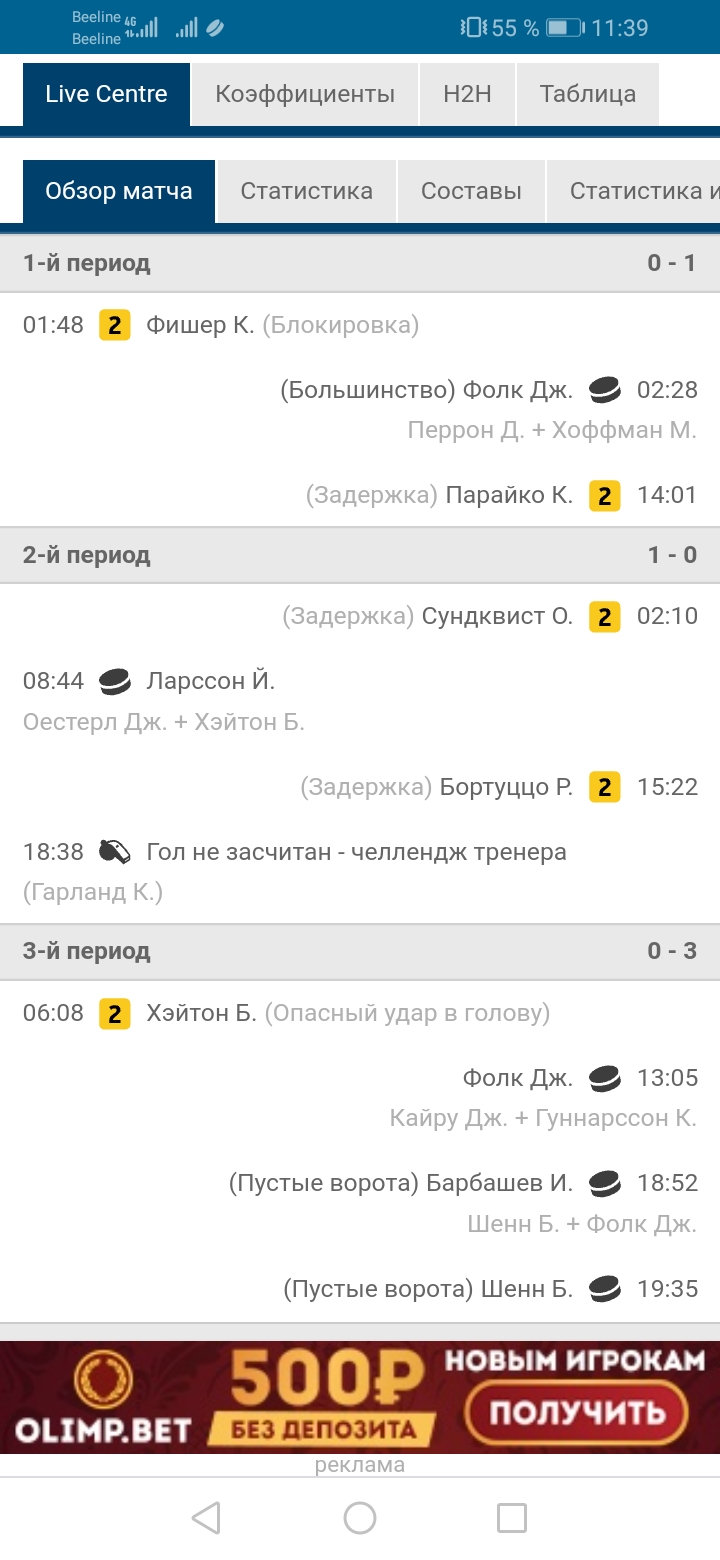The height and width of the screenshot is (1560, 720).
Task: Select the Live Centre tab
Action: pyautogui.click(x=106, y=94)
